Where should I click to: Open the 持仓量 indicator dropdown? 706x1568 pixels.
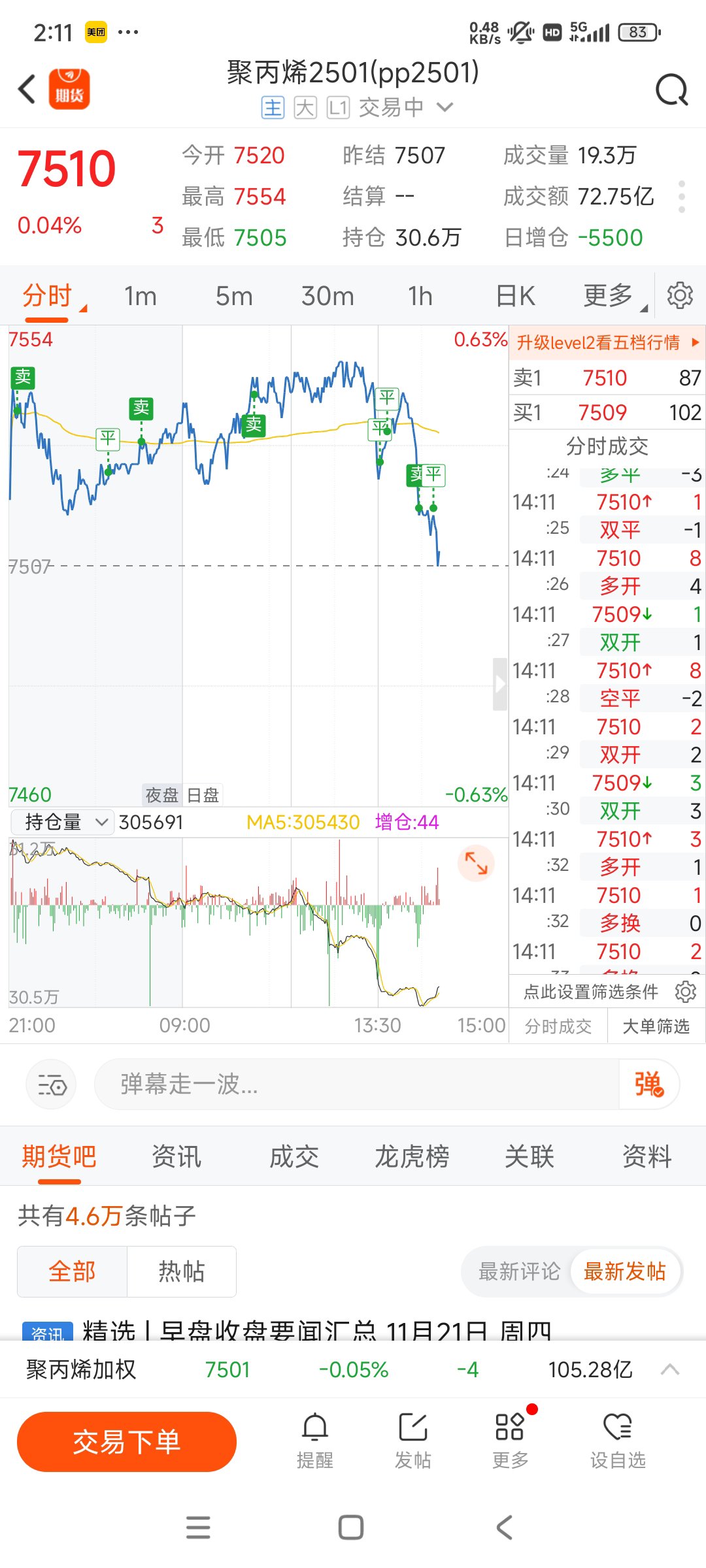tap(62, 822)
